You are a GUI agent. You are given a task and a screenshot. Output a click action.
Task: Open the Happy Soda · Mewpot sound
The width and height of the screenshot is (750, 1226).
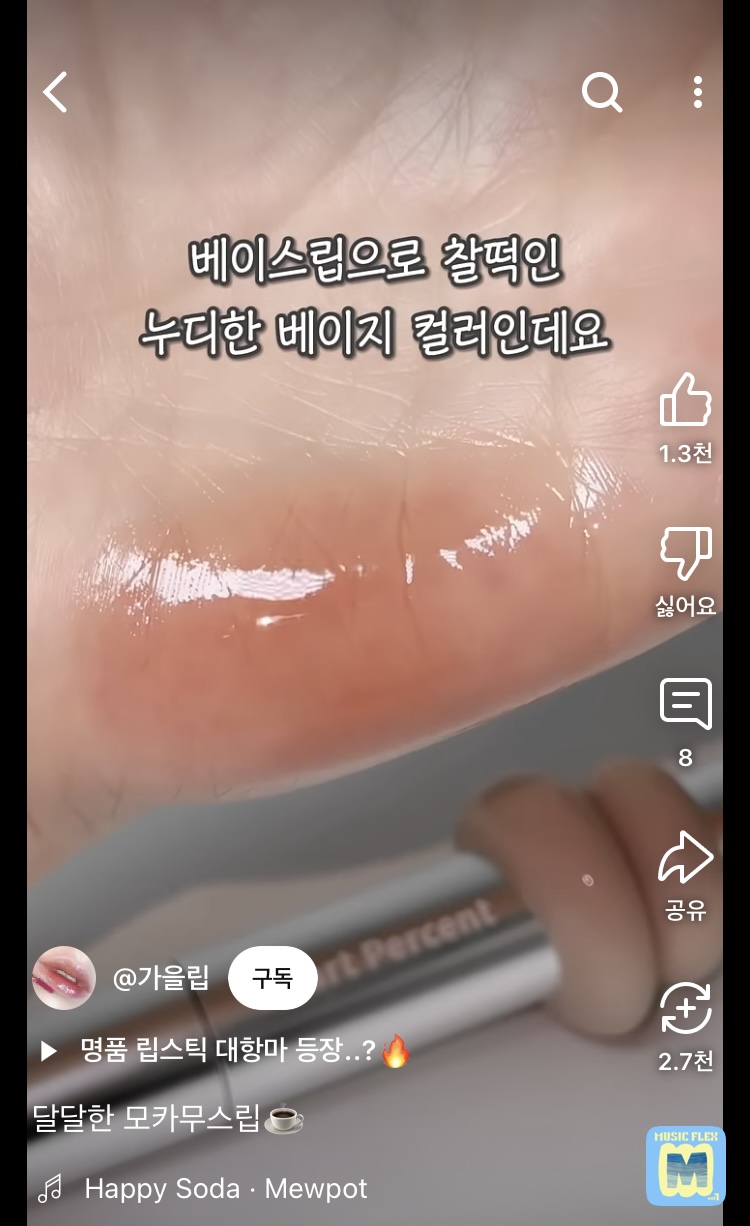click(x=225, y=1188)
